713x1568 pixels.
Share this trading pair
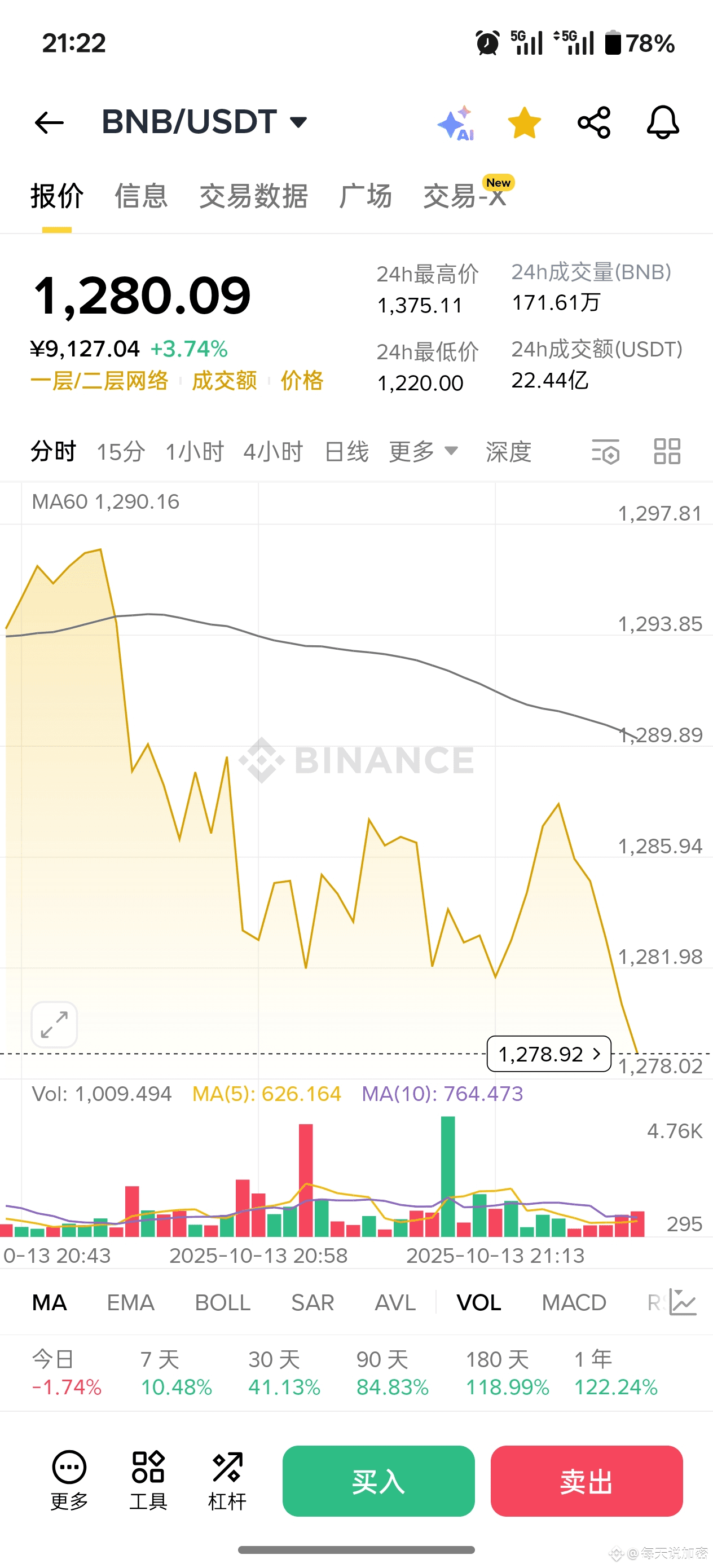coord(593,123)
